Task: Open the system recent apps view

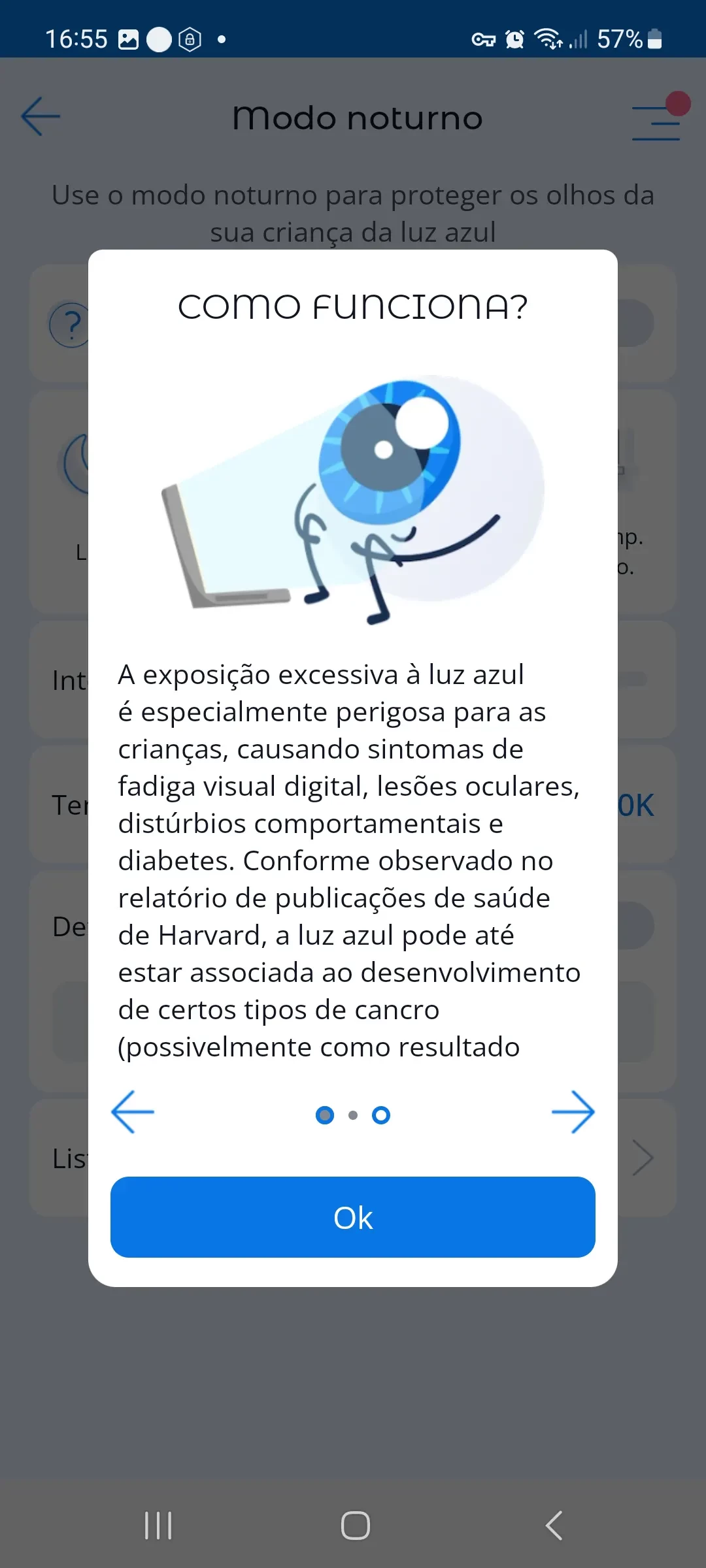Action: pos(158,1526)
